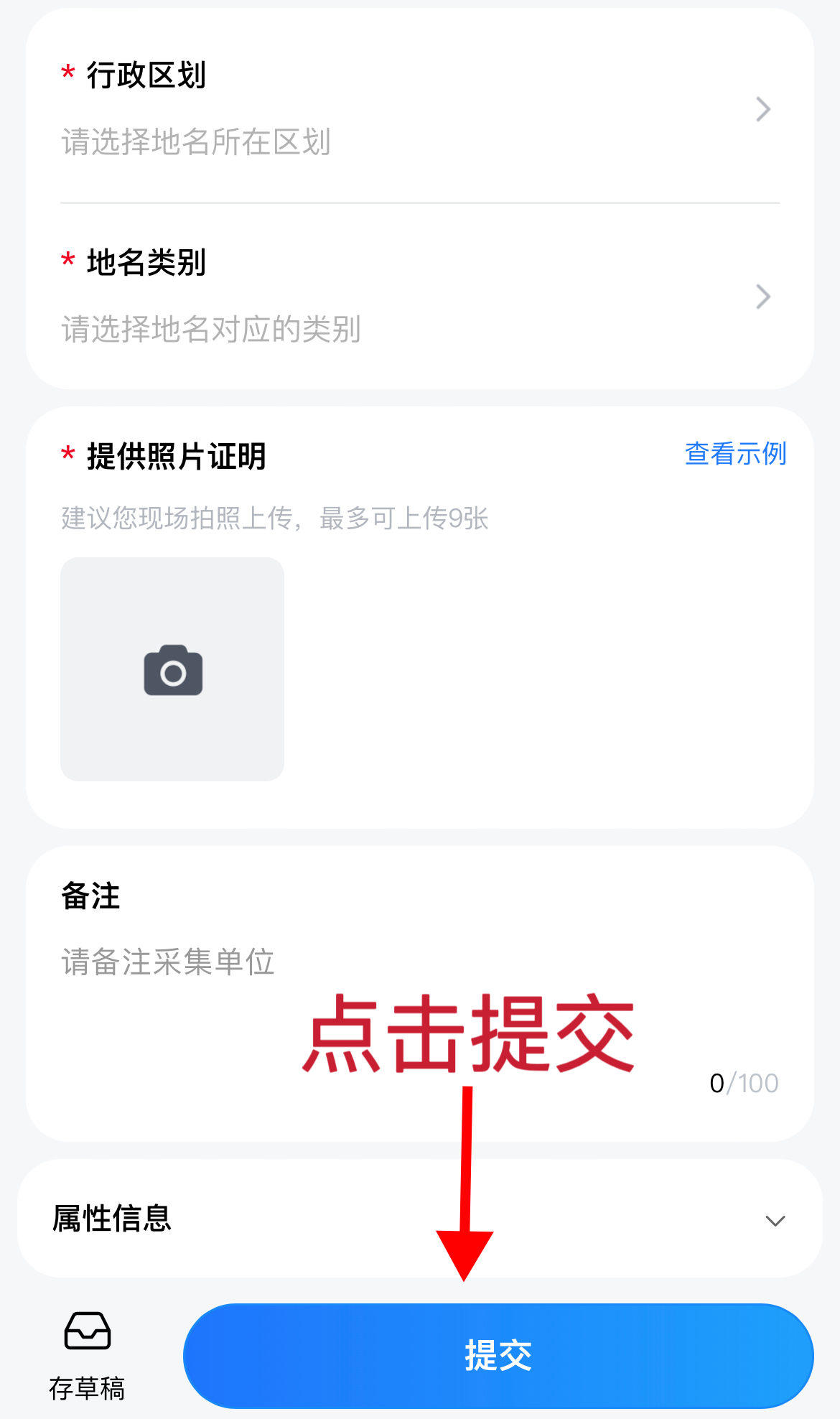Open the 查看示例 example link

[x=735, y=454]
